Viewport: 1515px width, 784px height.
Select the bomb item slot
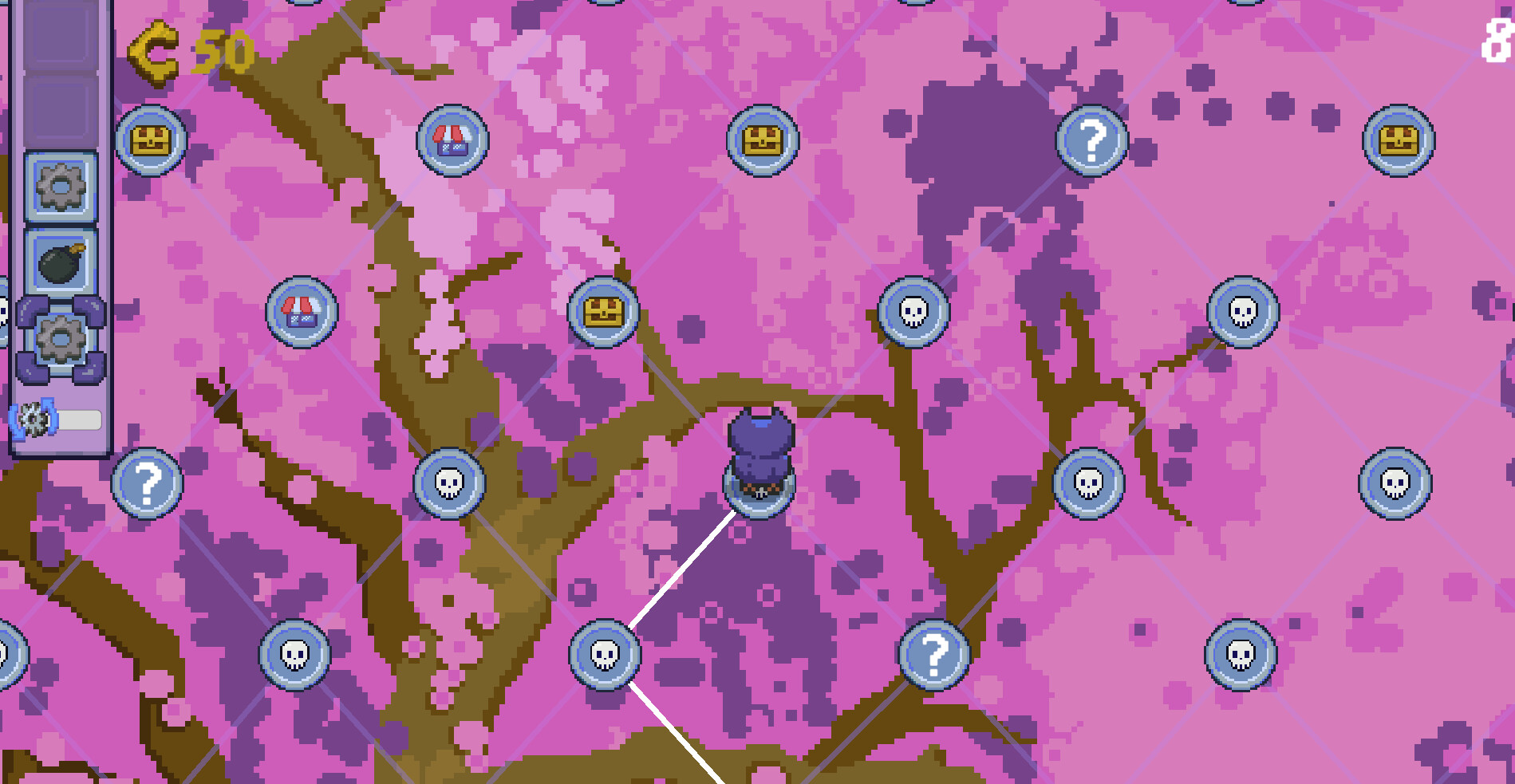click(x=61, y=263)
